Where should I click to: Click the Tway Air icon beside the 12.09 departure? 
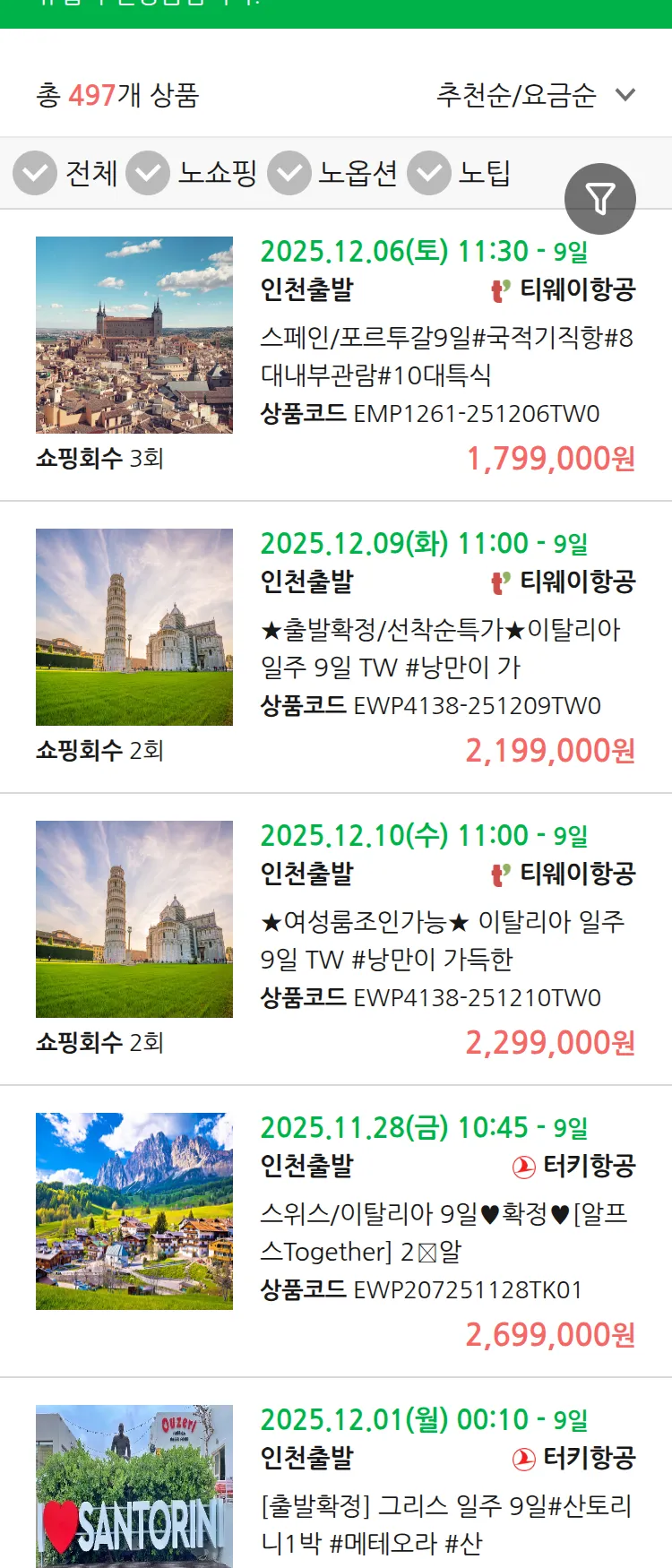498,581
